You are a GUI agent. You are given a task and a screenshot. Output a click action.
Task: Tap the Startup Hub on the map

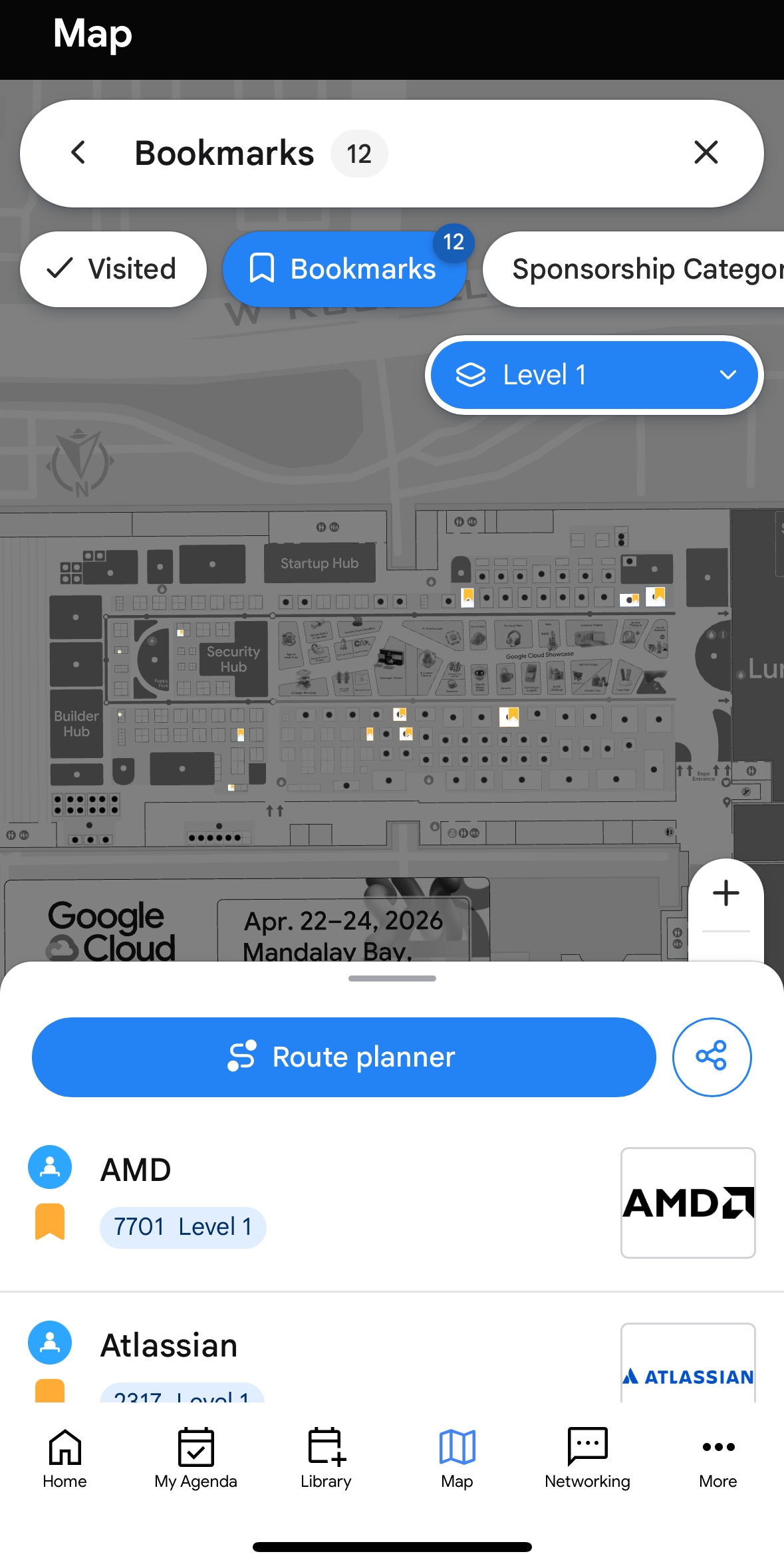319,563
